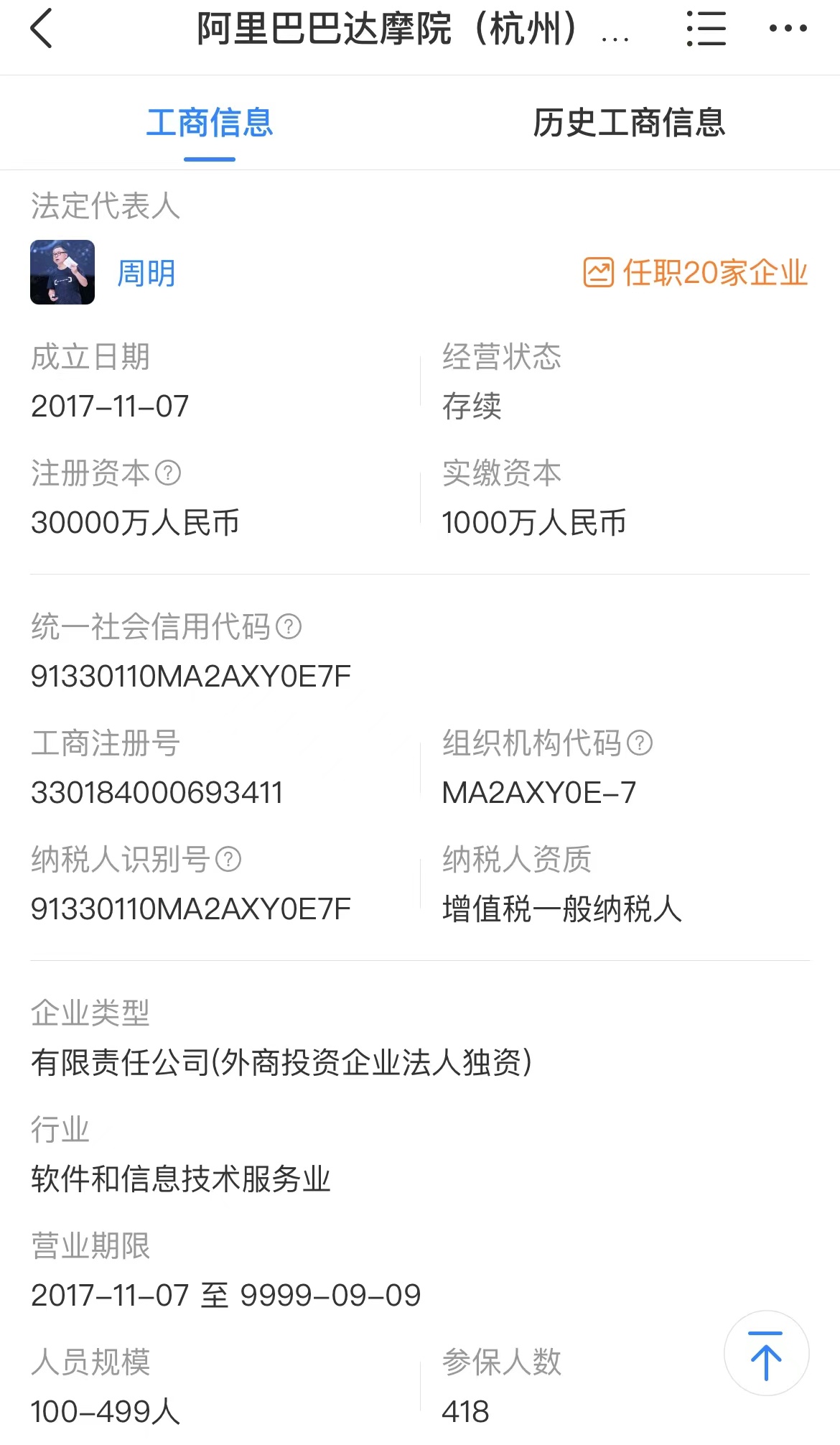Tap the floating back-to-top arrow button
Screen dimensions: 840x1445
click(x=766, y=1353)
